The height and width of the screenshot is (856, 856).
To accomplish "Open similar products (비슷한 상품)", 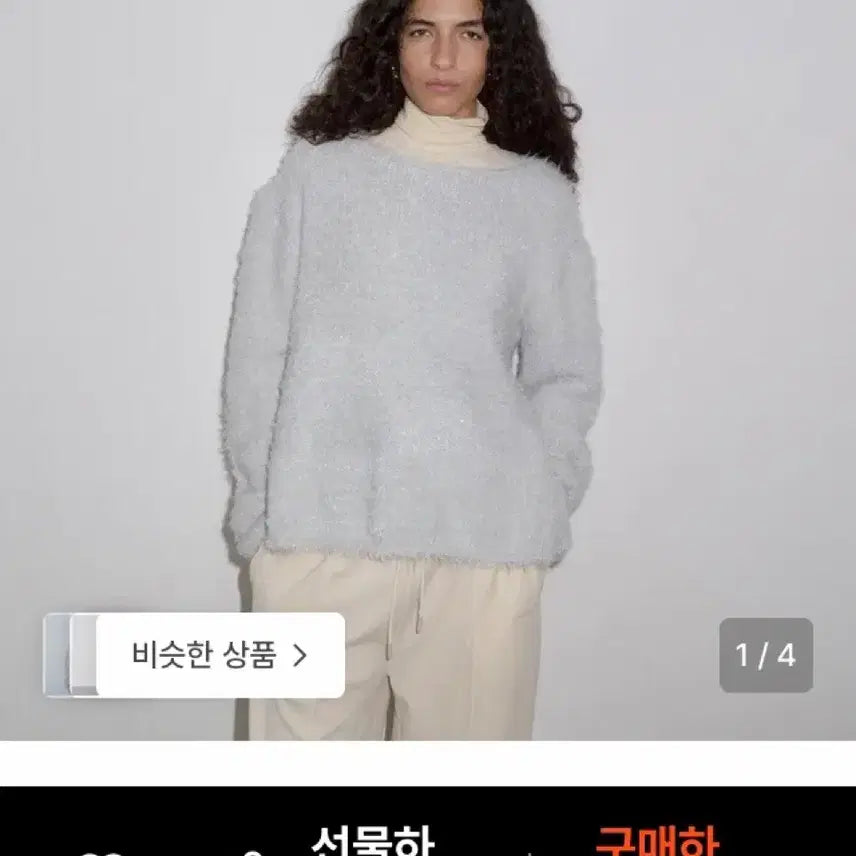I will [218, 655].
